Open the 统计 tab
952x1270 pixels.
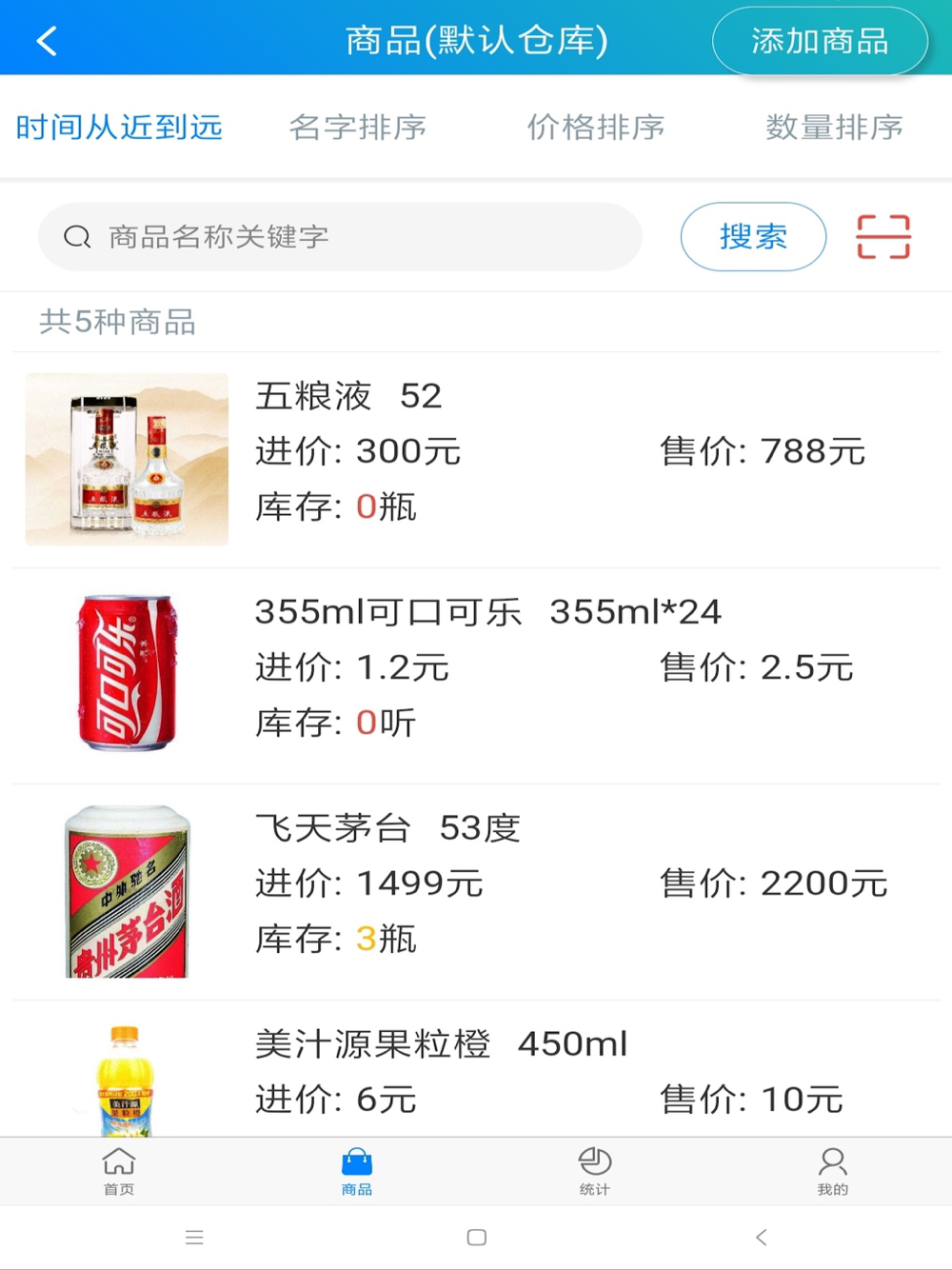pos(595,1171)
